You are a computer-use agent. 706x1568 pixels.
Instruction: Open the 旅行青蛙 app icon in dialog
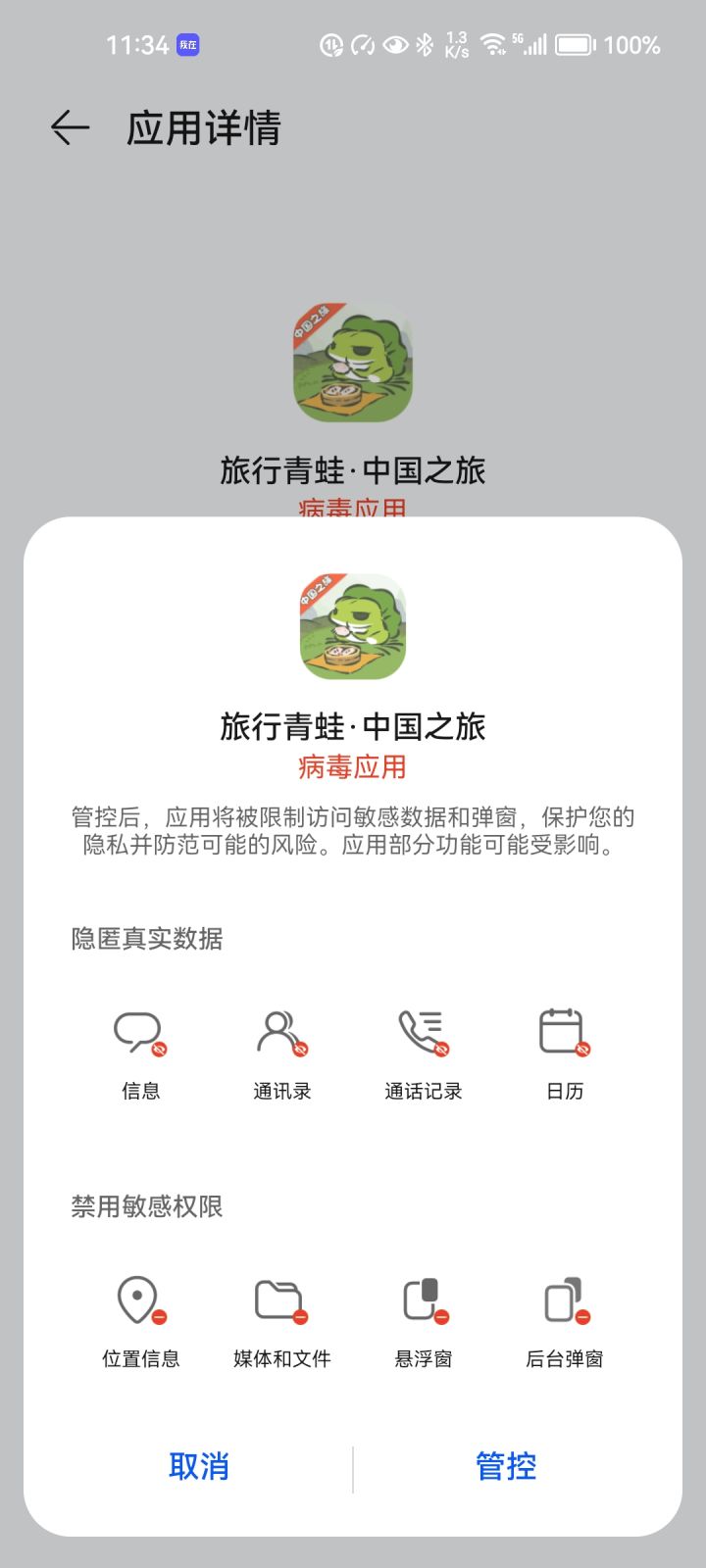[353, 627]
